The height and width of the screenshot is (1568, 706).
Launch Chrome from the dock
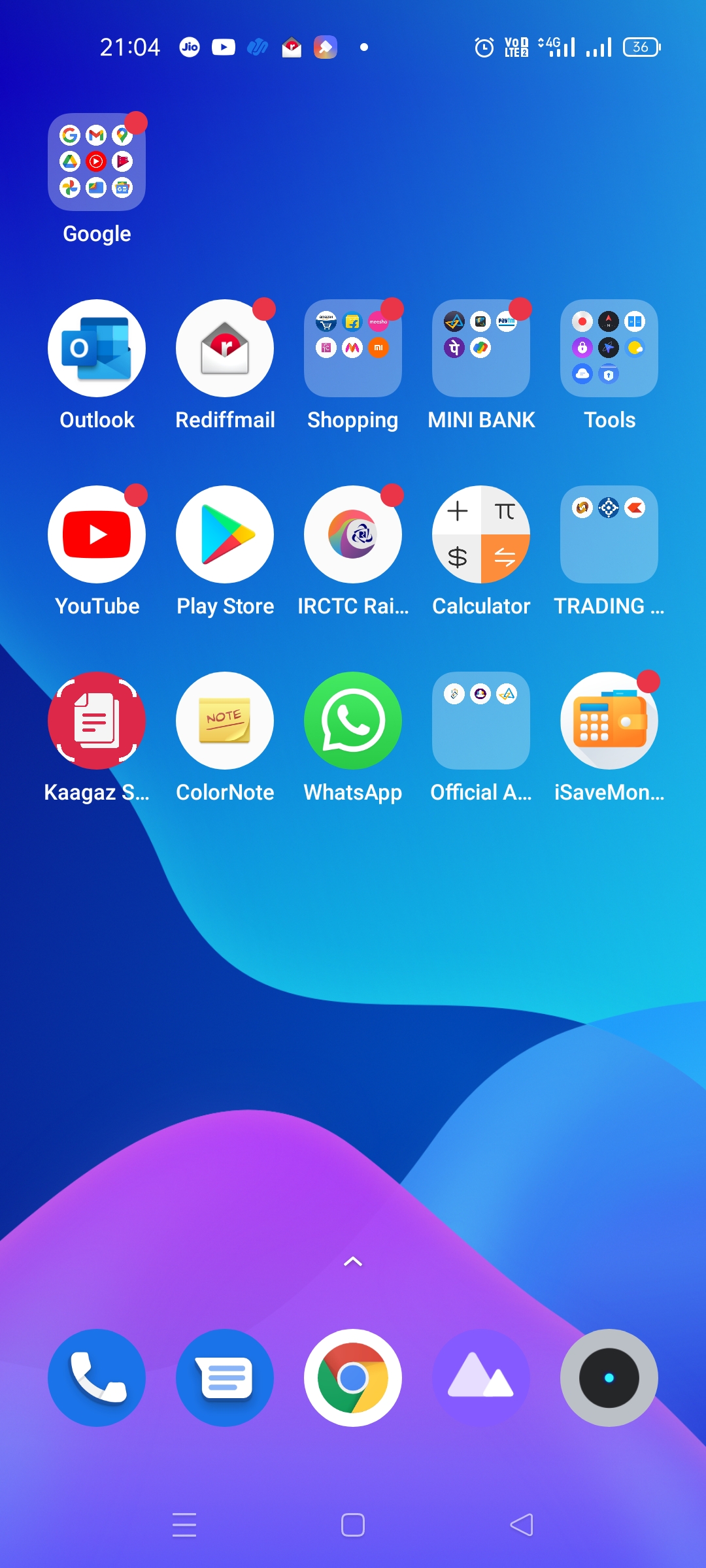pyautogui.click(x=353, y=1378)
